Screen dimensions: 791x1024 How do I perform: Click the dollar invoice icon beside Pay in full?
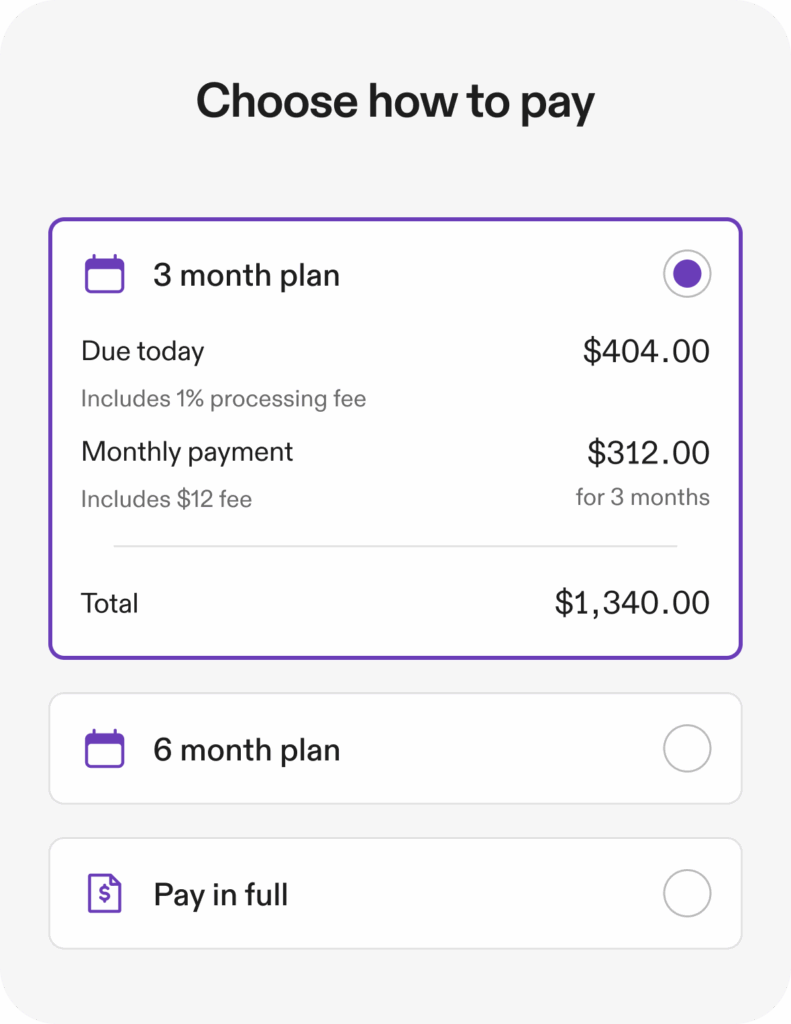[x=103, y=893]
